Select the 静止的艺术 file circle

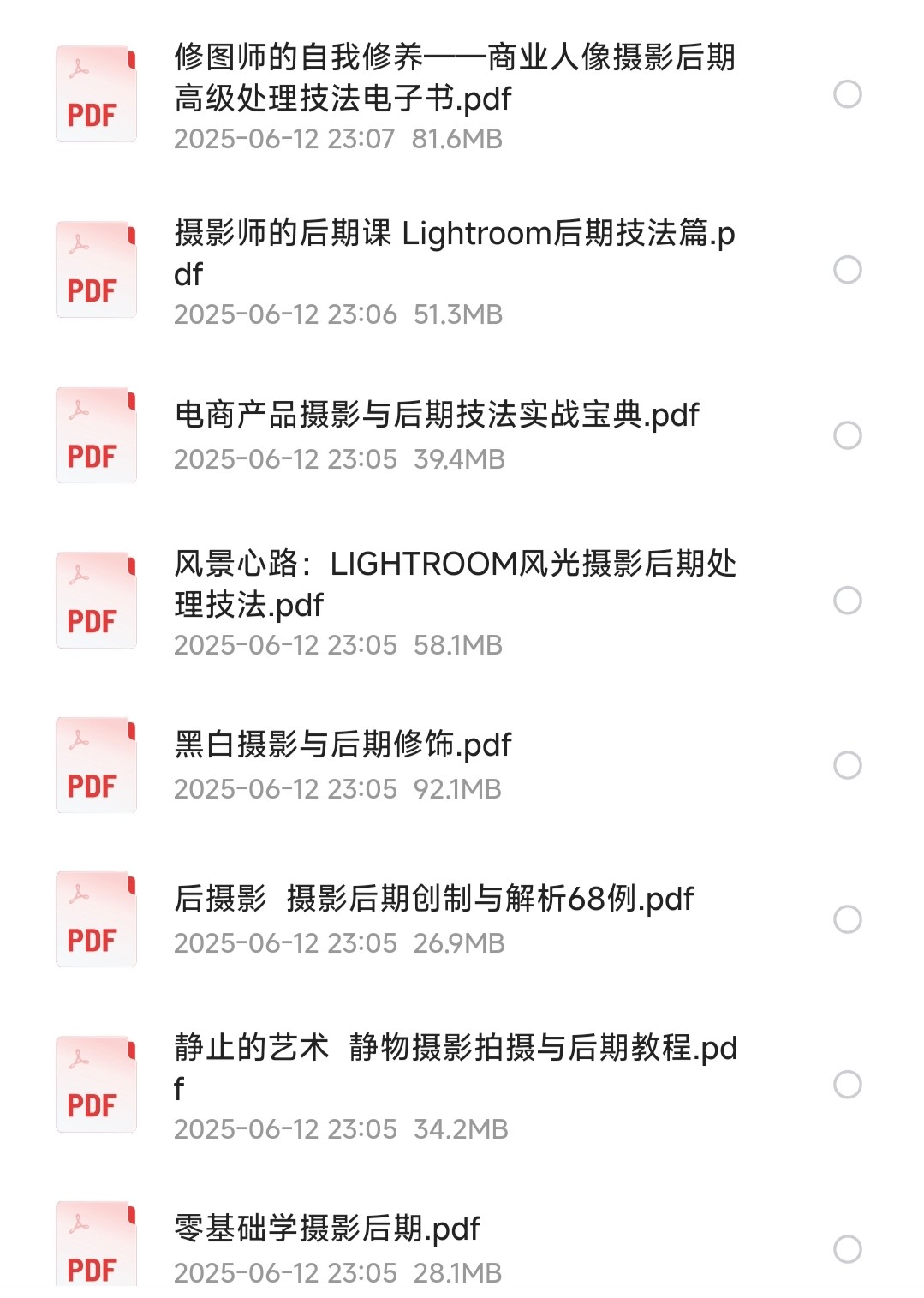pos(847,1085)
